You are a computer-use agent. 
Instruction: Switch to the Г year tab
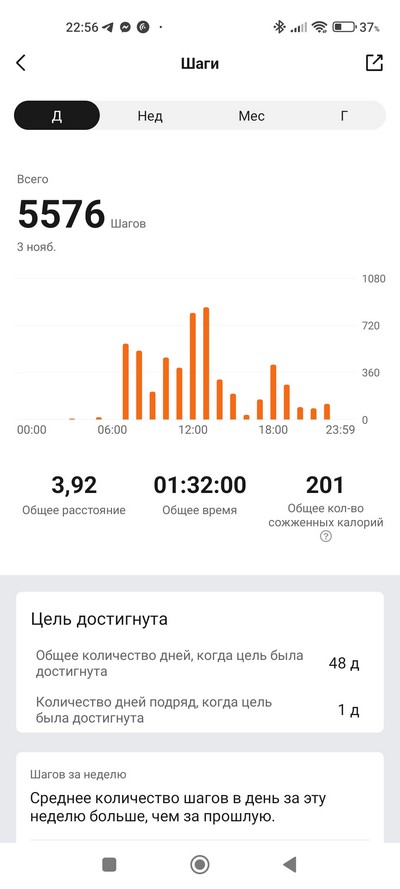coord(344,116)
